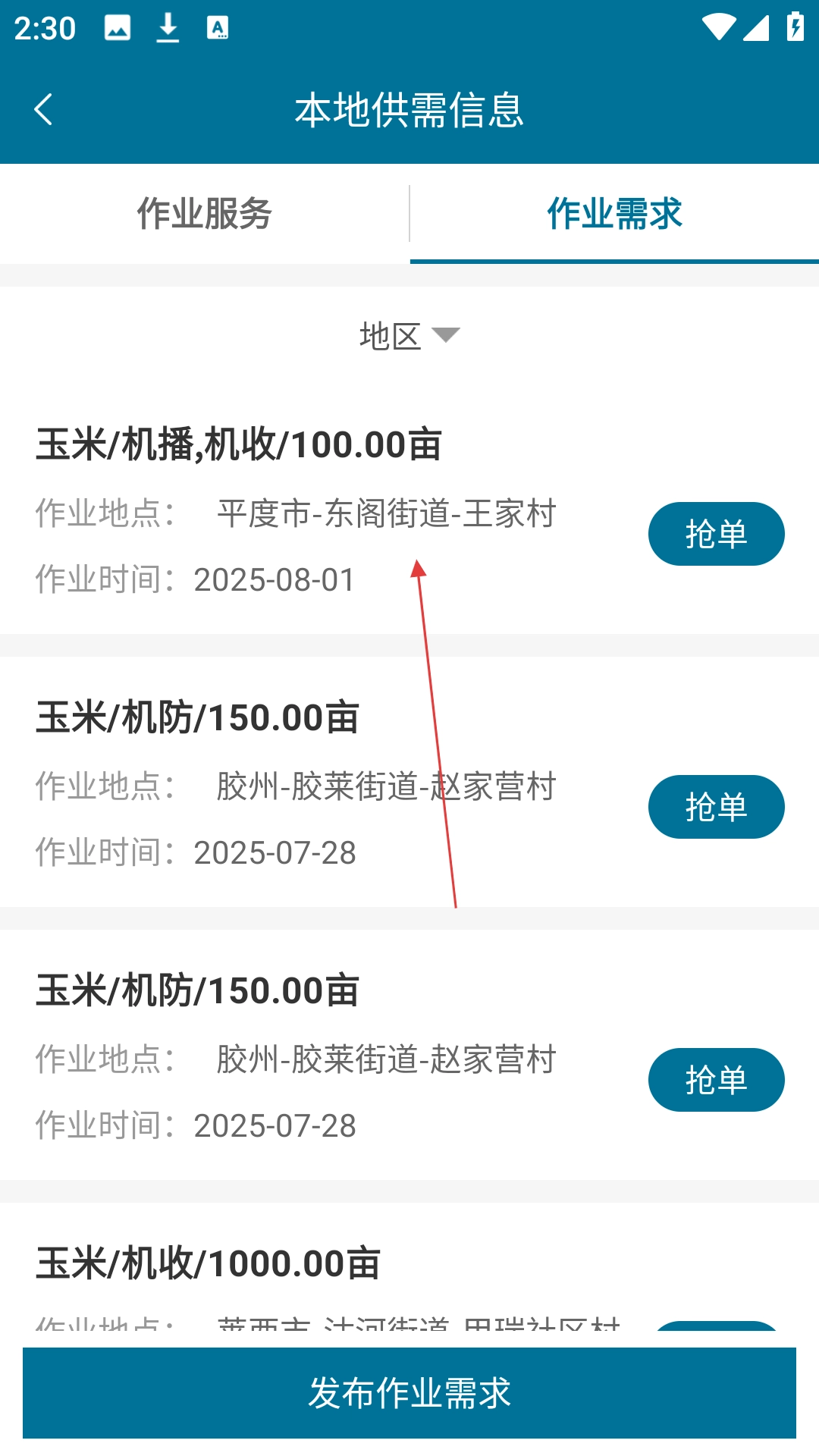Viewport: 819px width, 1456px height.
Task: Switch to the 作业服务 tab
Action: pos(205,214)
